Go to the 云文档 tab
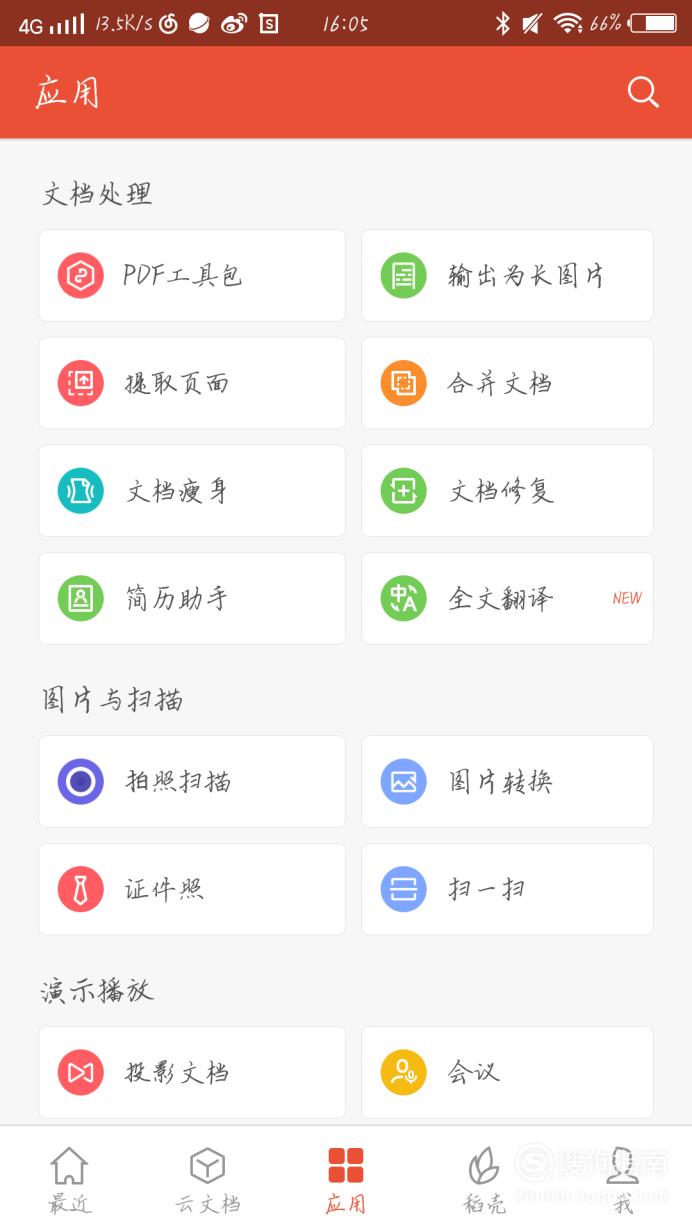 (208, 1179)
